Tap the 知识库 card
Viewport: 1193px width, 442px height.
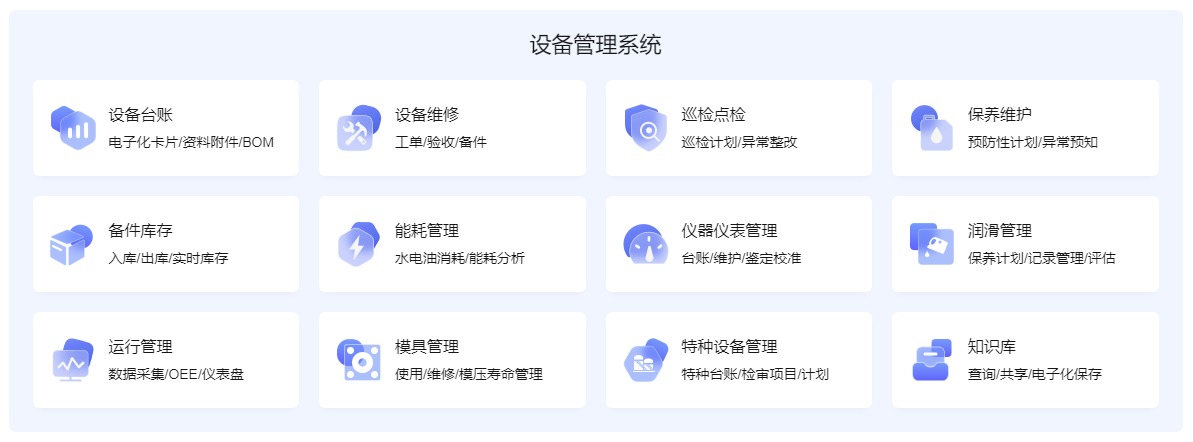pyautogui.click(x=1025, y=360)
